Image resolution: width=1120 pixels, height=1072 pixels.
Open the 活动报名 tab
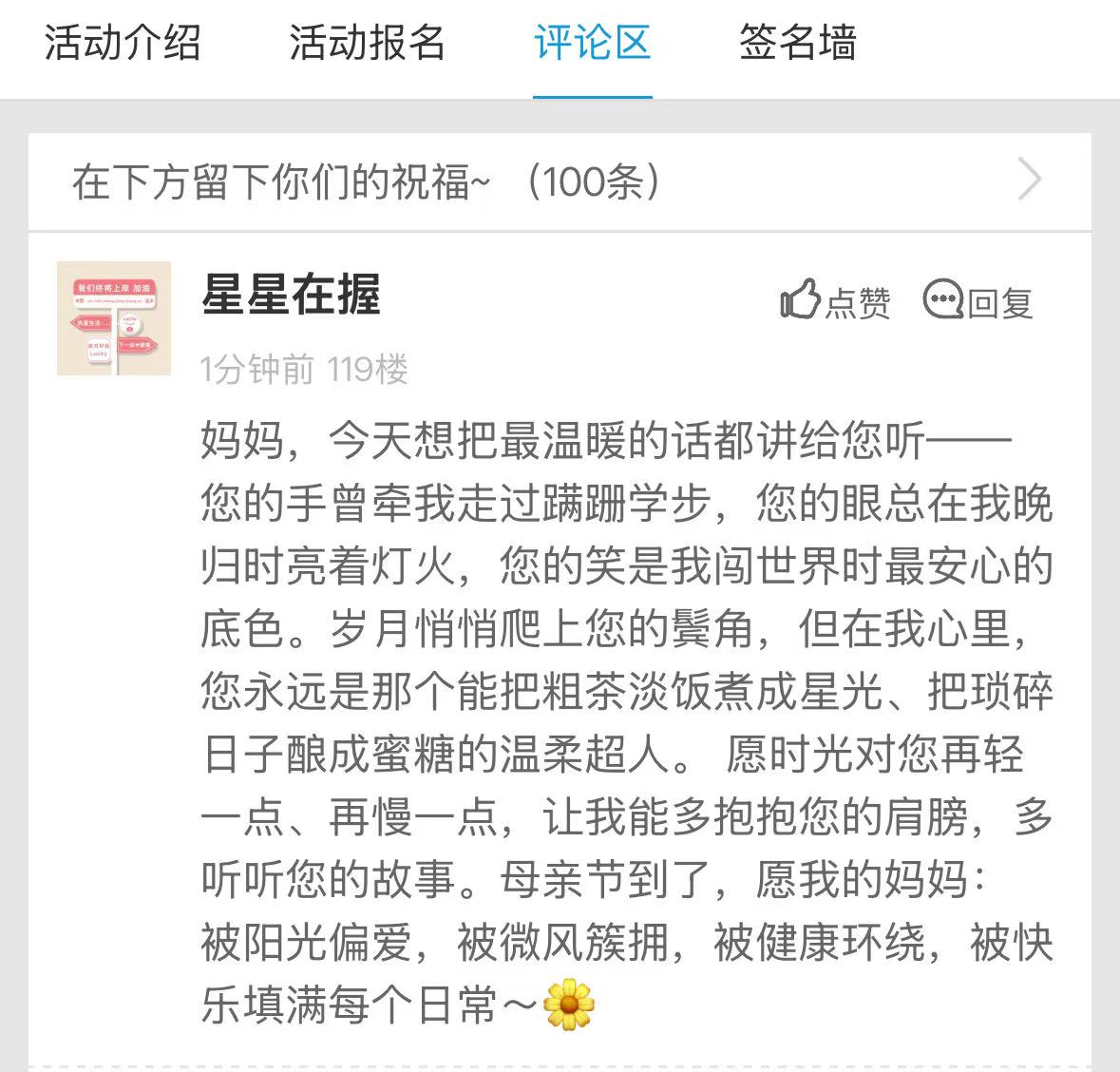[x=367, y=43]
